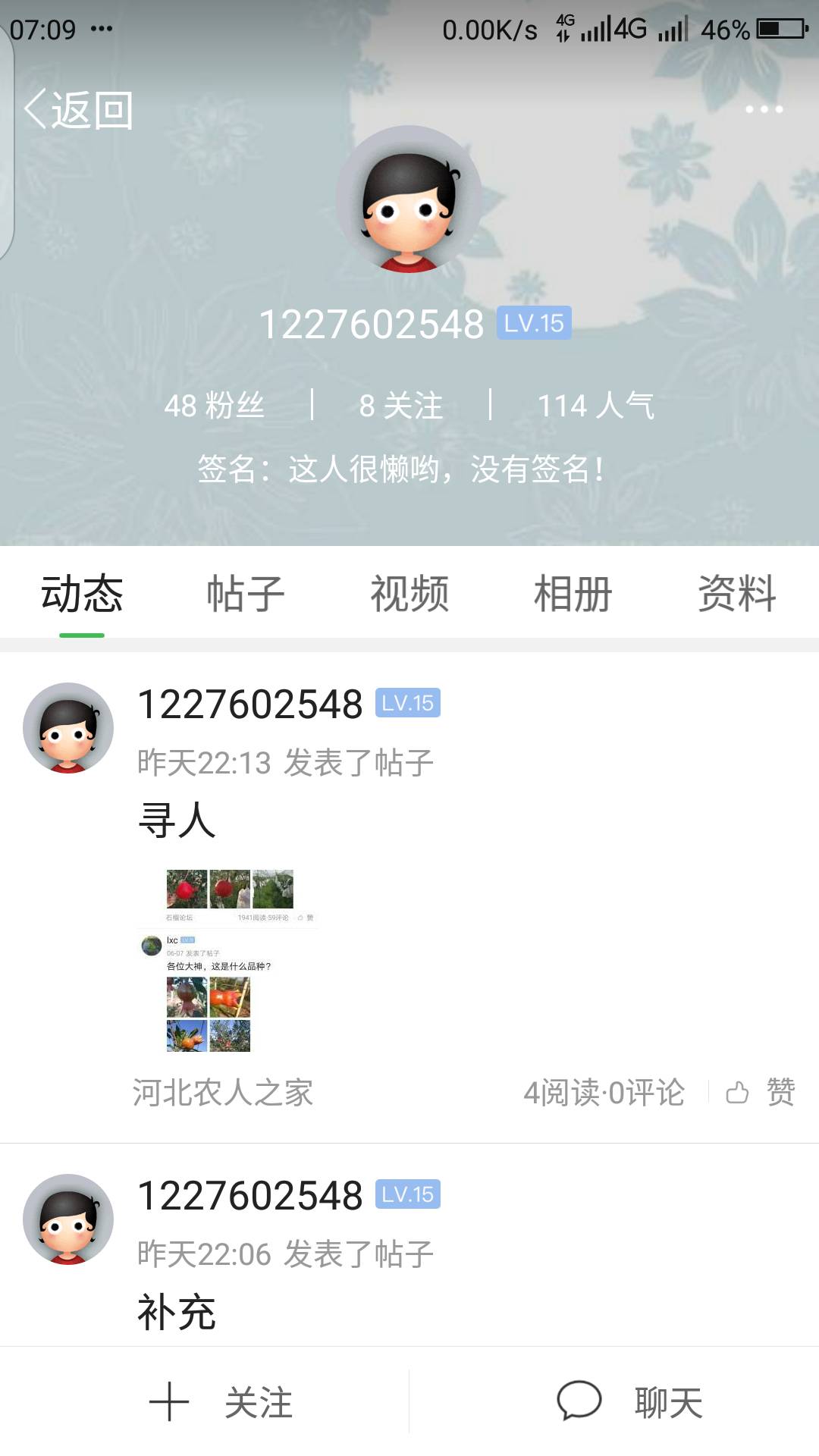819x1456 pixels.
Task: Select the 动态 tab
Action: 82,593
